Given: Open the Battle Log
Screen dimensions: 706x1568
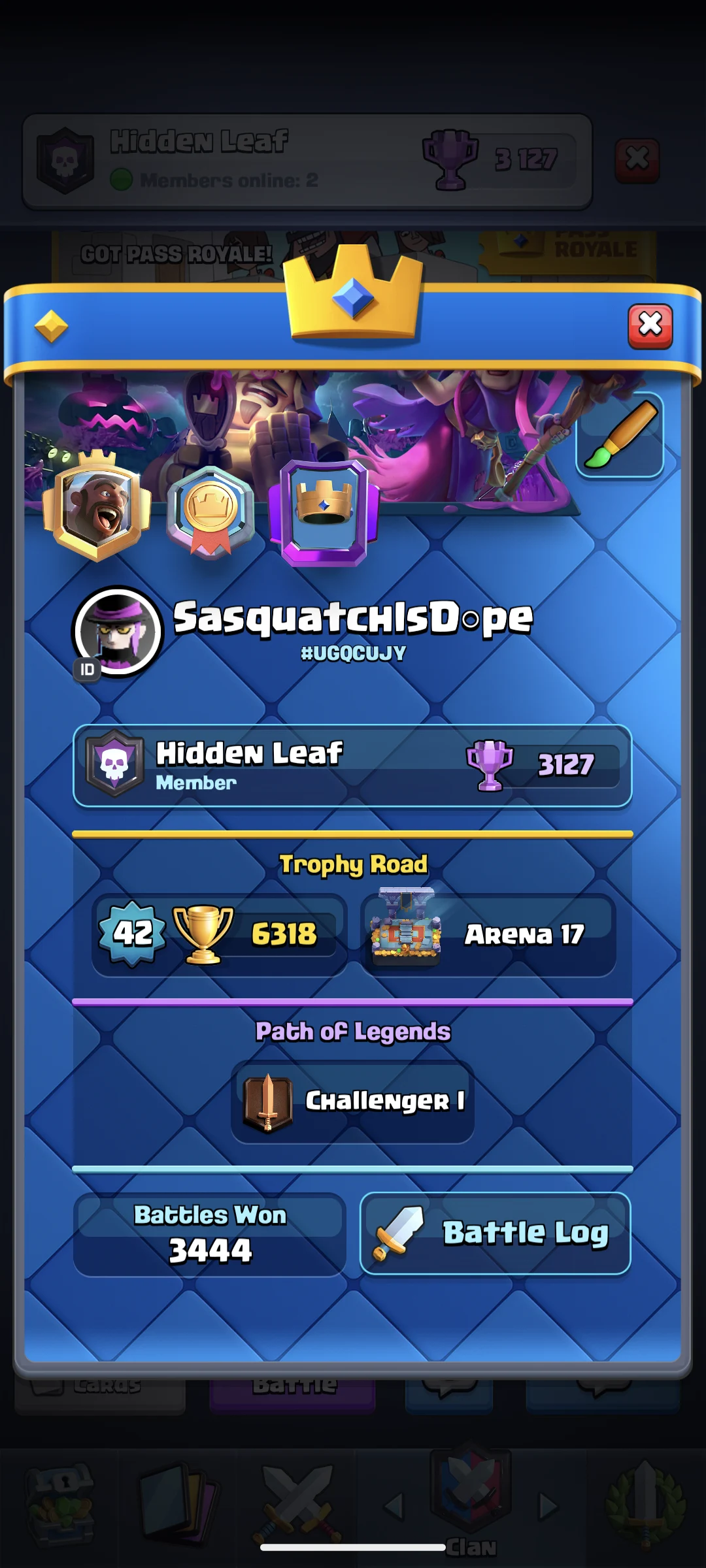Looking at the screenshot, I should click(495, 1233).
